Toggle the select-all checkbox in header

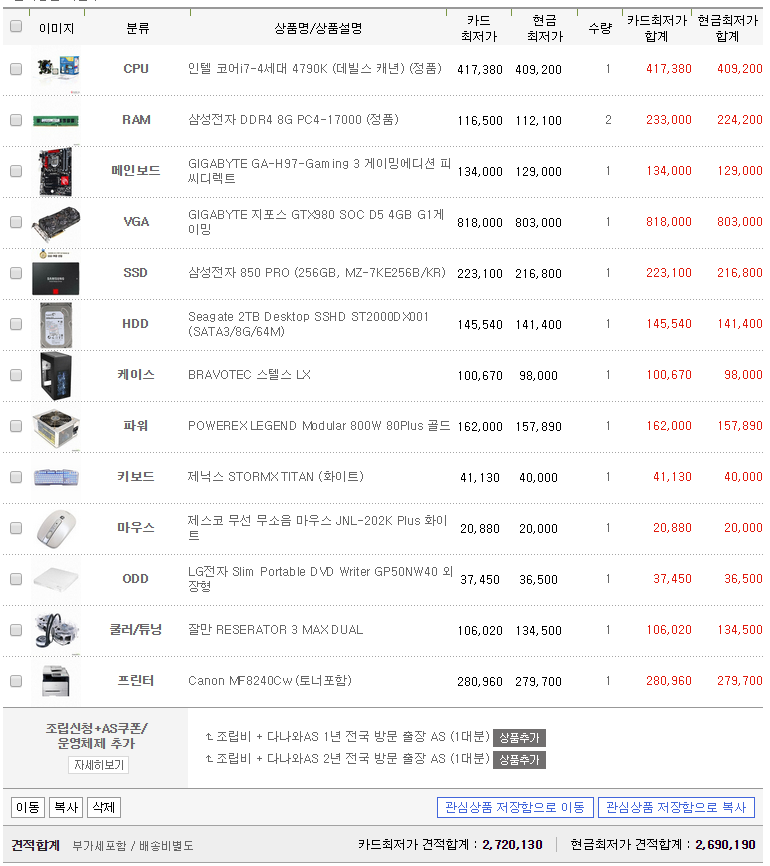click(15, 27)
